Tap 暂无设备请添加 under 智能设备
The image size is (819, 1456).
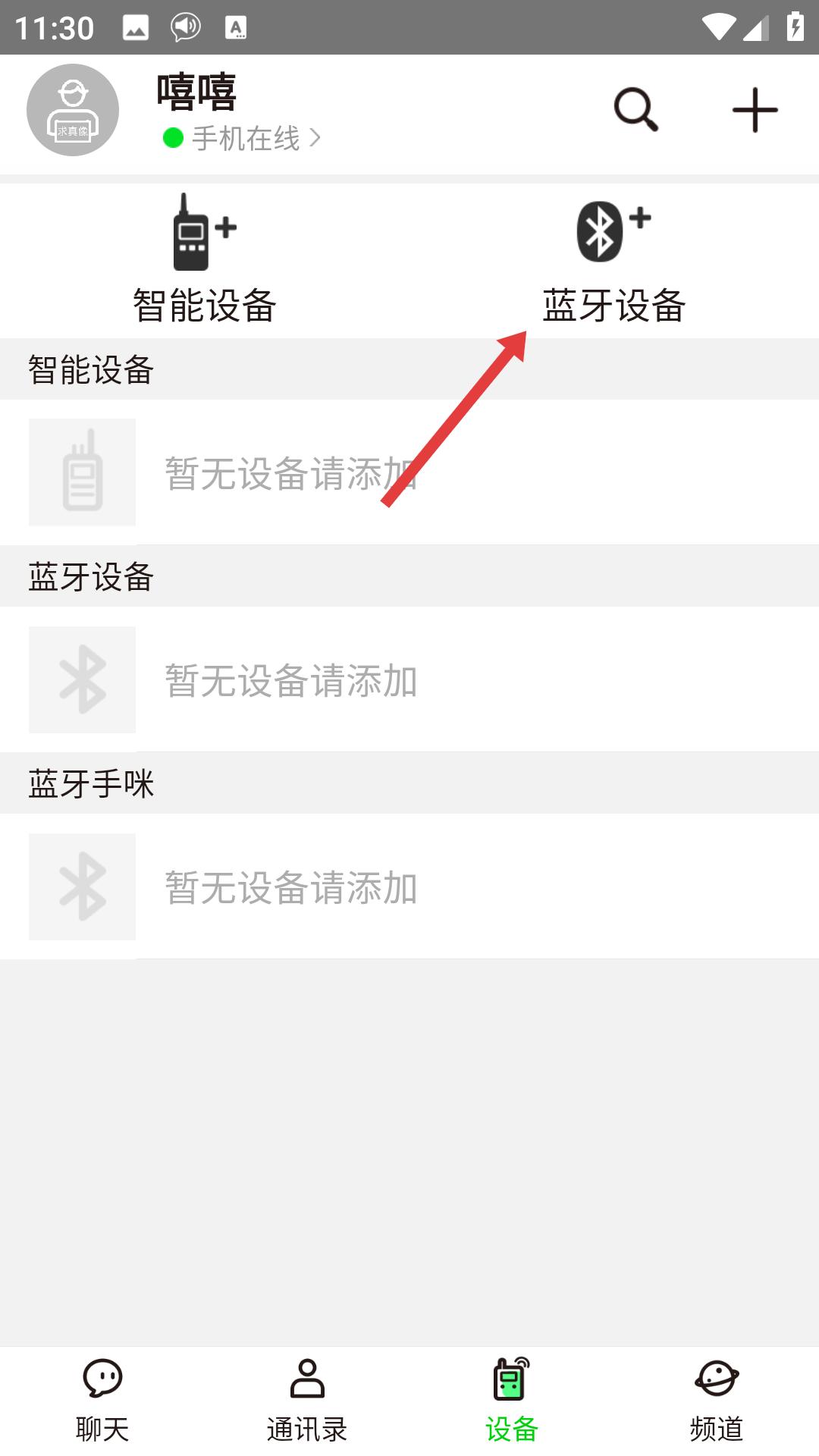(290, 474)
